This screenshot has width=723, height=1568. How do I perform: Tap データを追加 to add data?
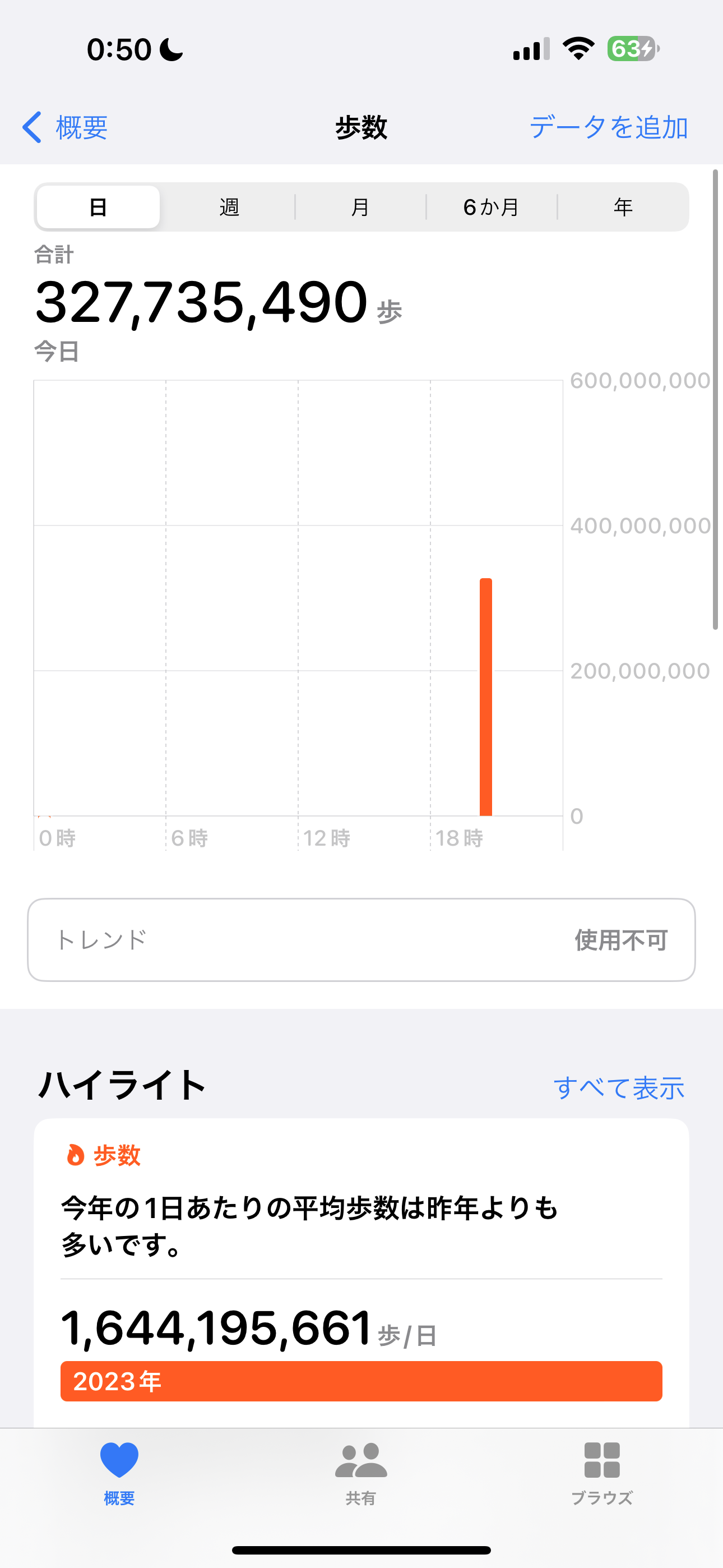click(608, 127)
